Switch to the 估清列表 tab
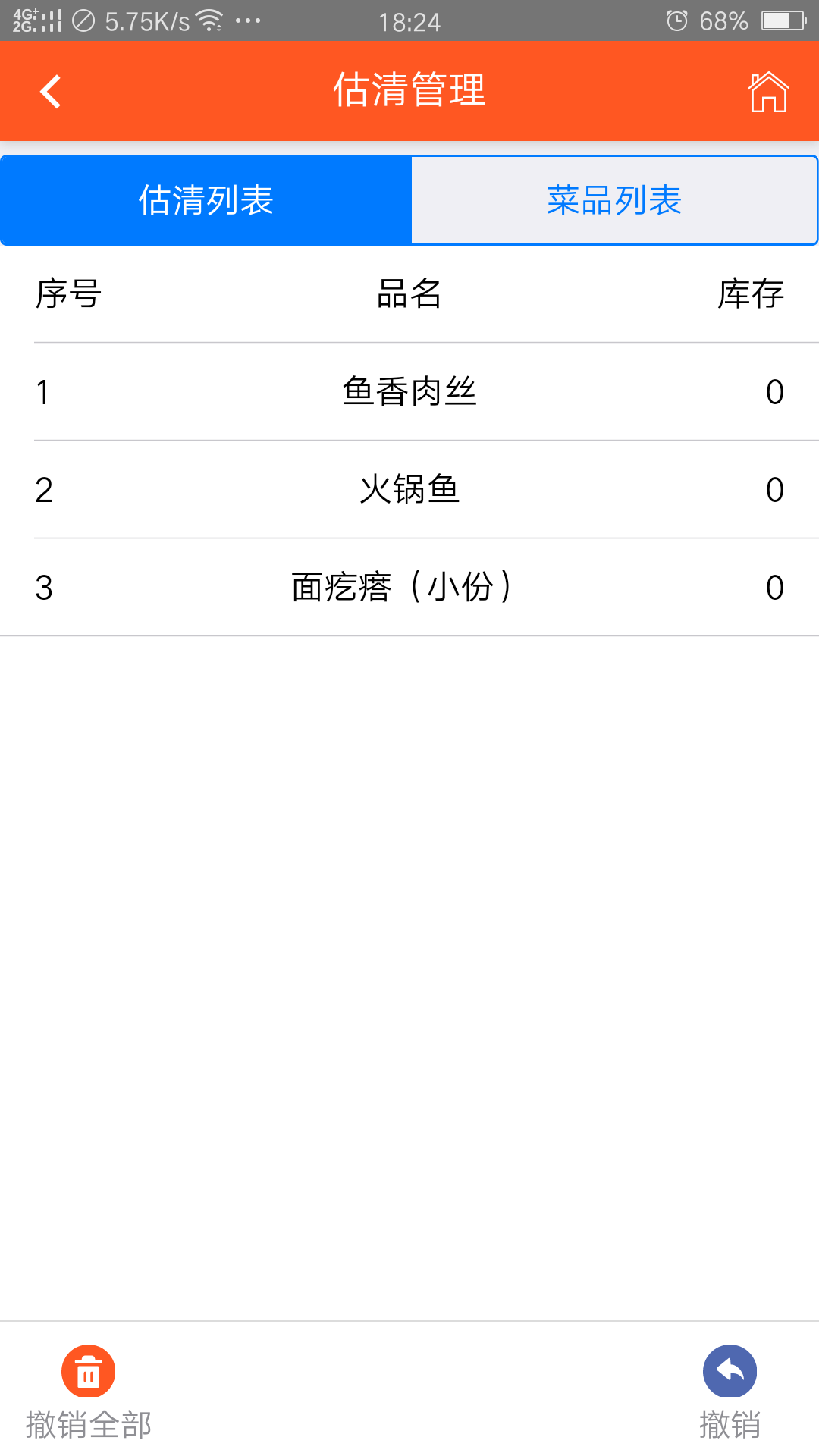819x1456 pixels. (x=206, y=200)
